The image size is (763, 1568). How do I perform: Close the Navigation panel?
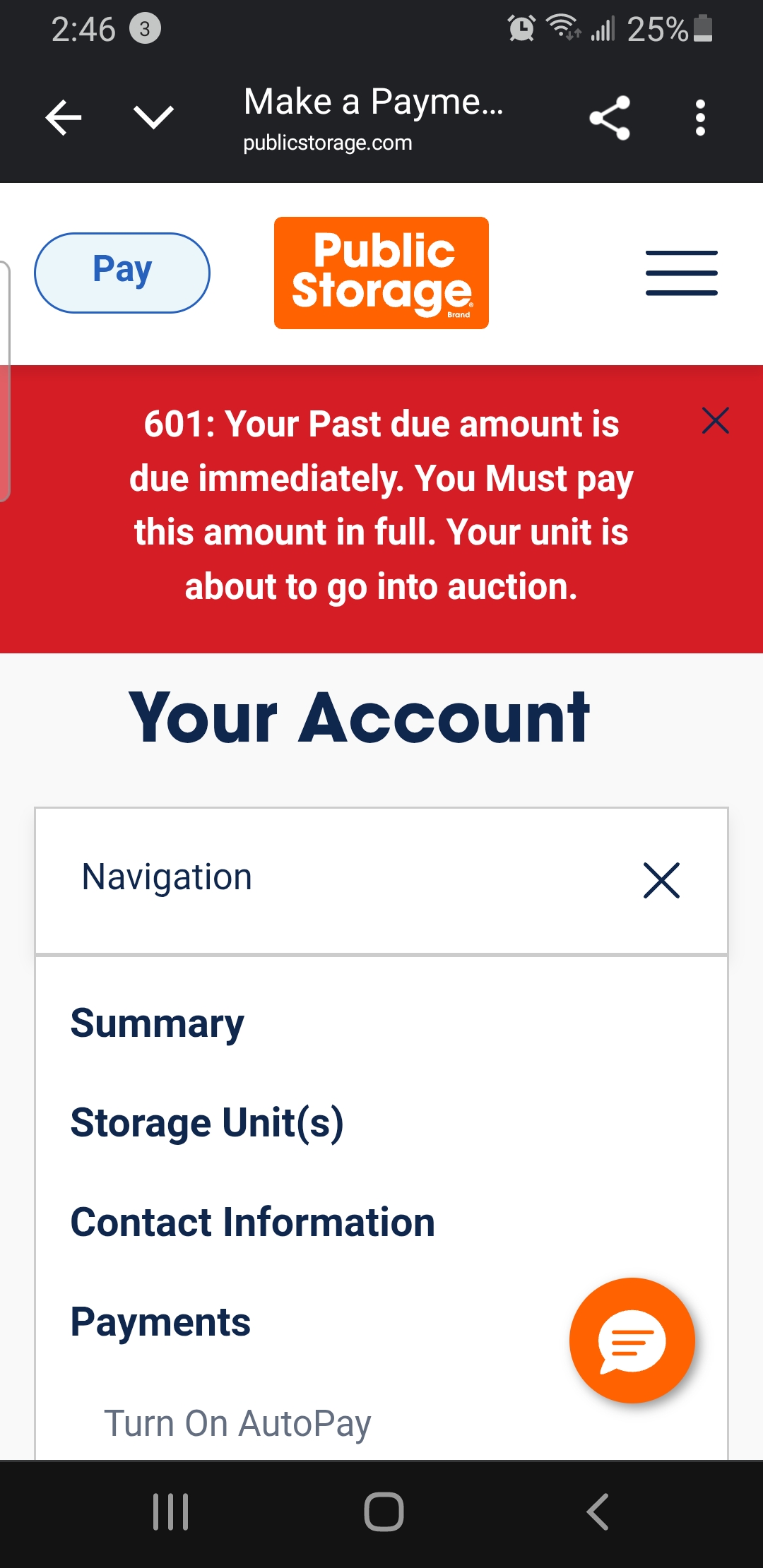[x=661, y=880]
